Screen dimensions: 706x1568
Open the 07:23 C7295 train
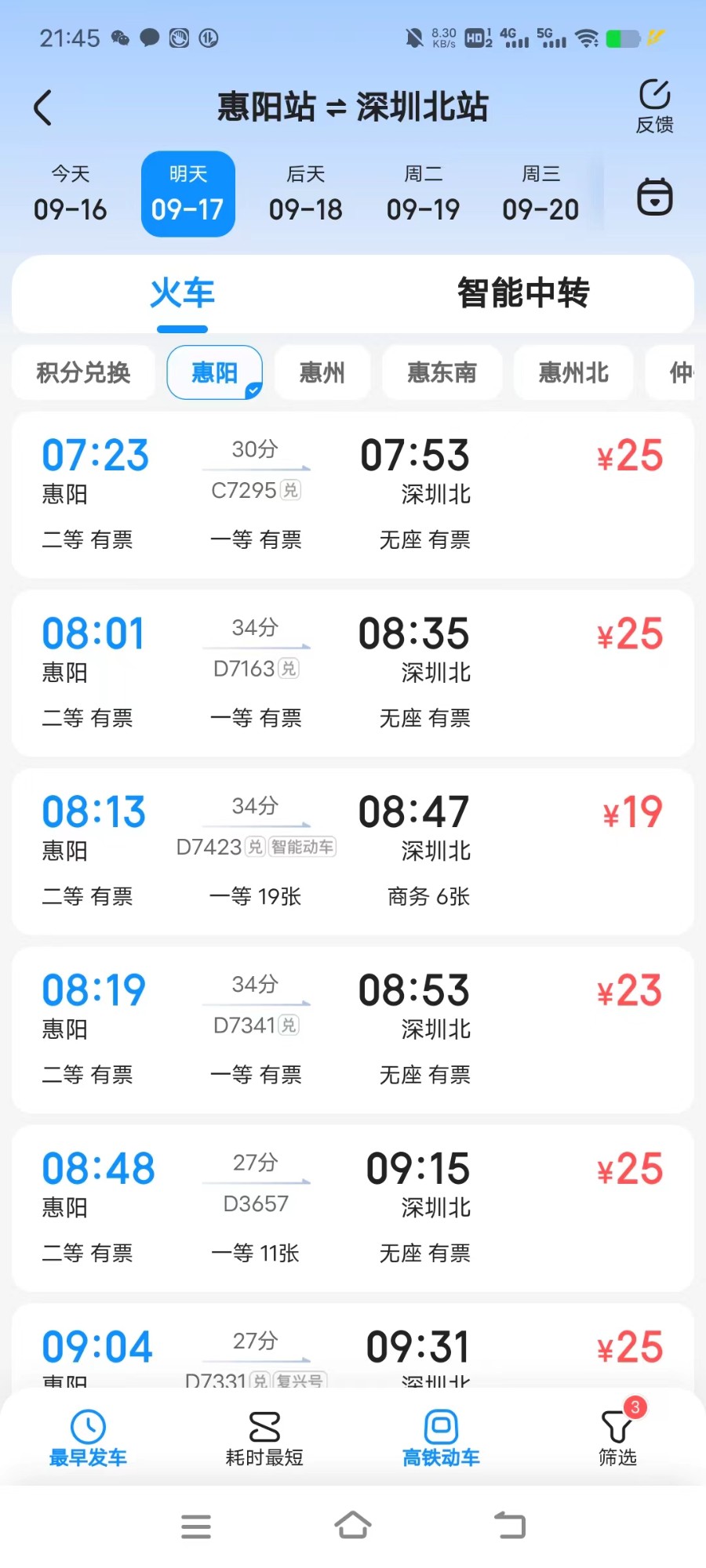pyautogui.click(x=353, y=495)
